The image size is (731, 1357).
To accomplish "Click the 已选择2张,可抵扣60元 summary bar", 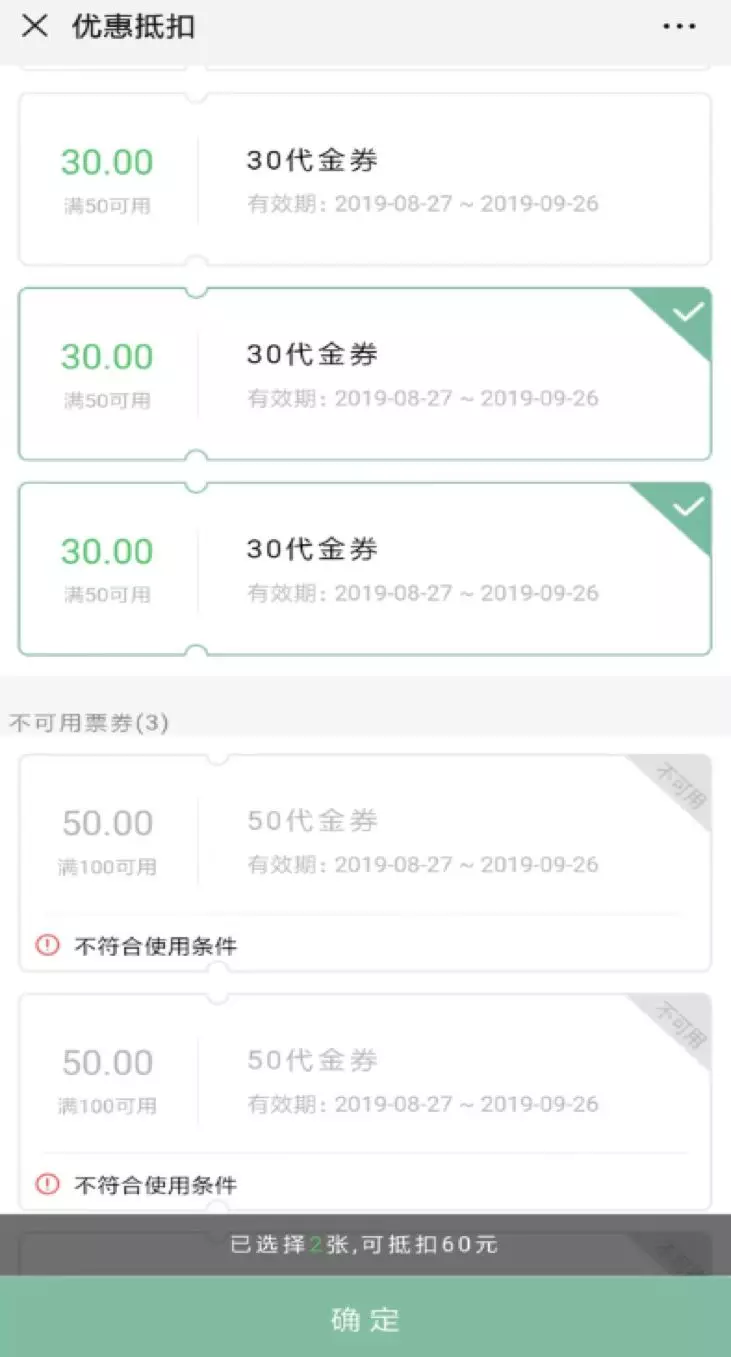I will coord(365,1245).
